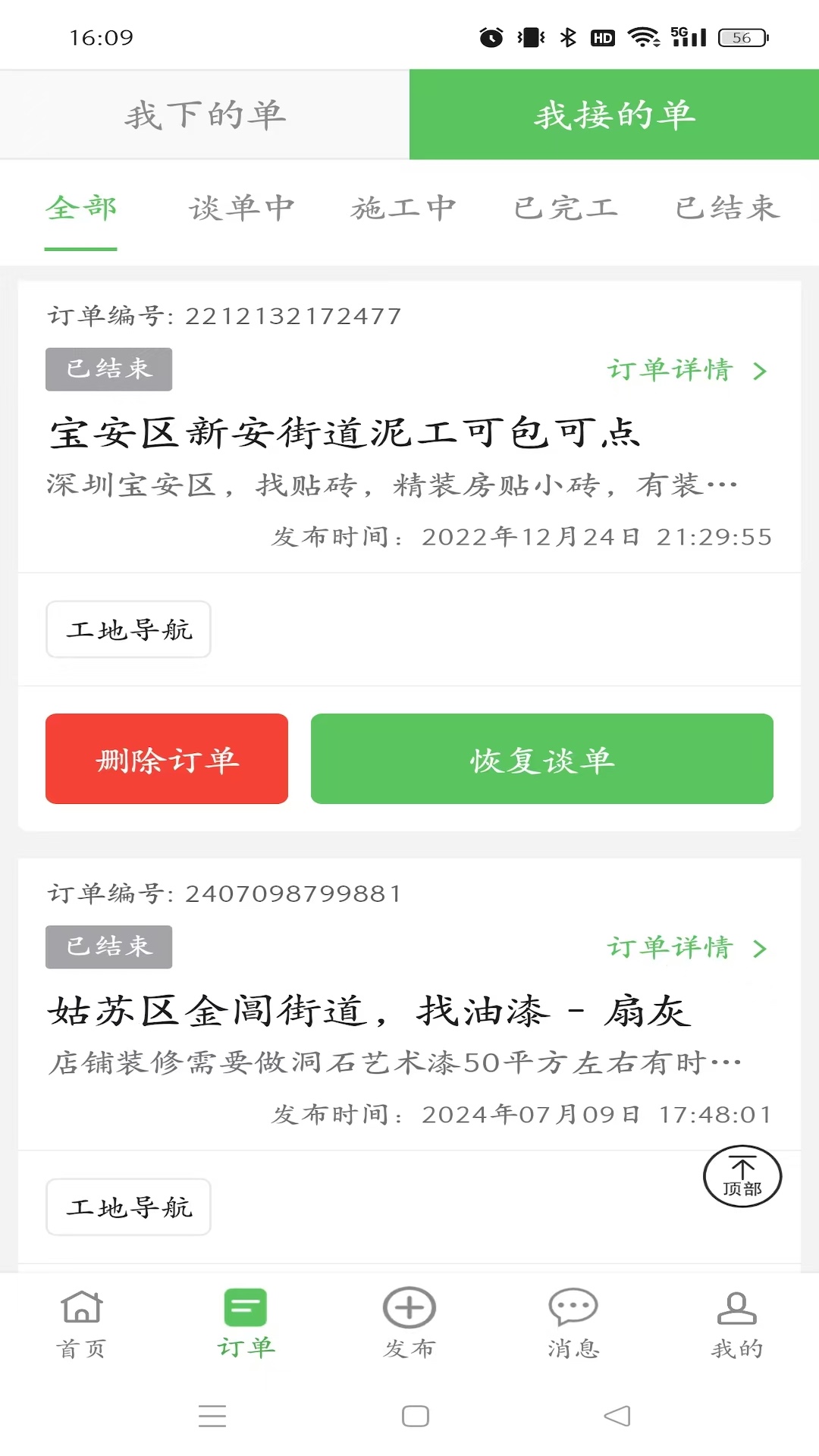Tap the system back button
Screen dimensions: 819x1456
pos(617,1416)
